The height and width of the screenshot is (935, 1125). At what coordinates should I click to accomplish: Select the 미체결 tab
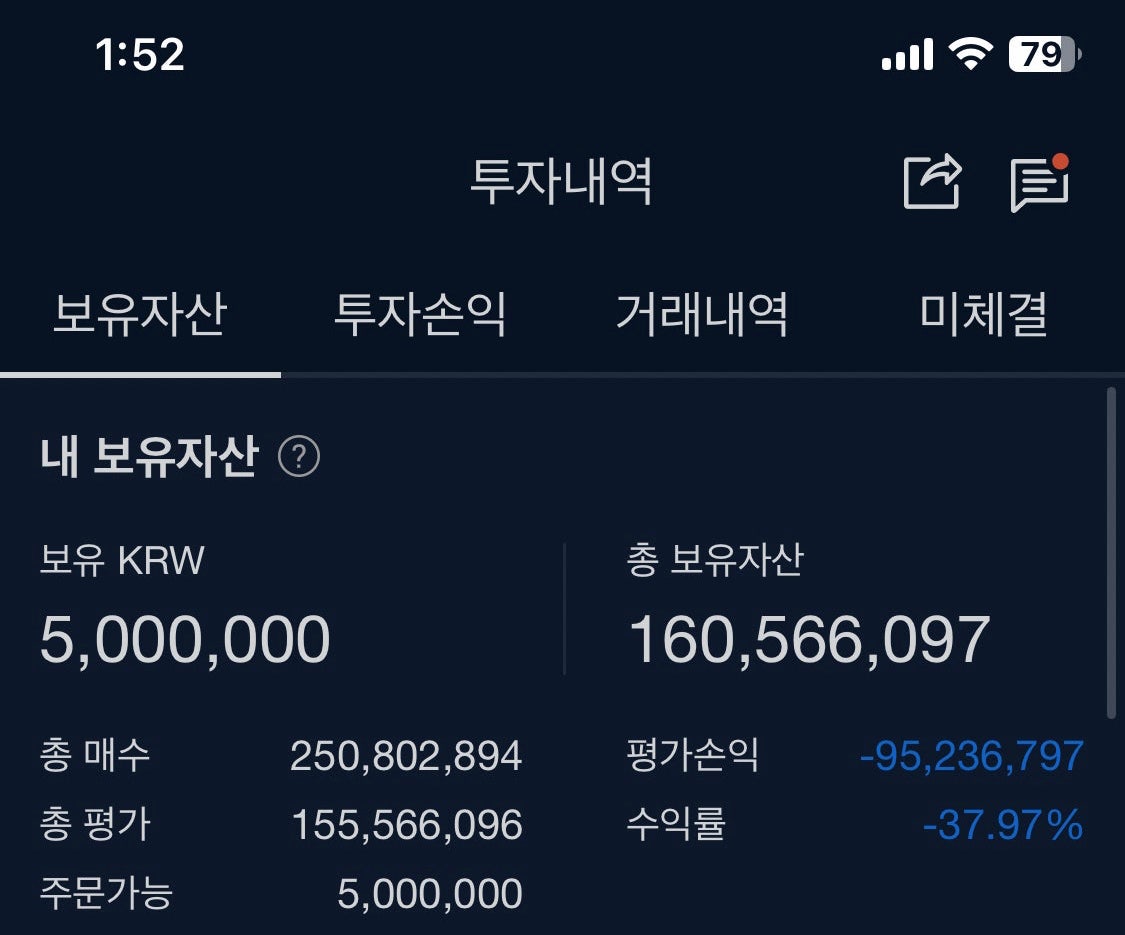coord(984,315)
